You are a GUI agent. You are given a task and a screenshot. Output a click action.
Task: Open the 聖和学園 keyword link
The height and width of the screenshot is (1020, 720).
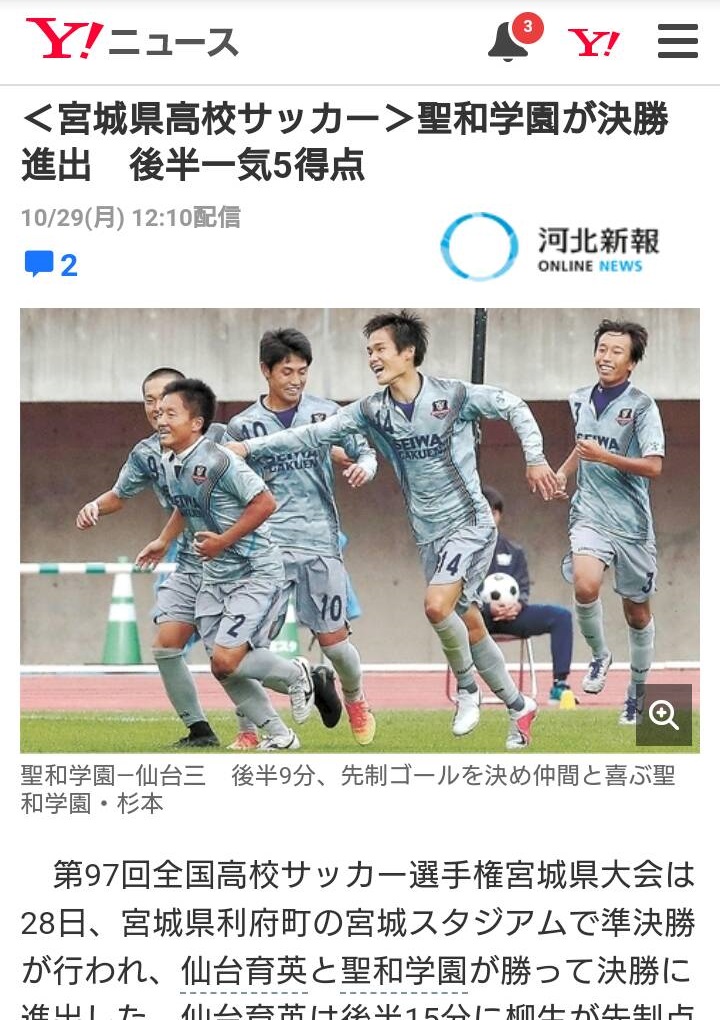(x=404, y=970)
